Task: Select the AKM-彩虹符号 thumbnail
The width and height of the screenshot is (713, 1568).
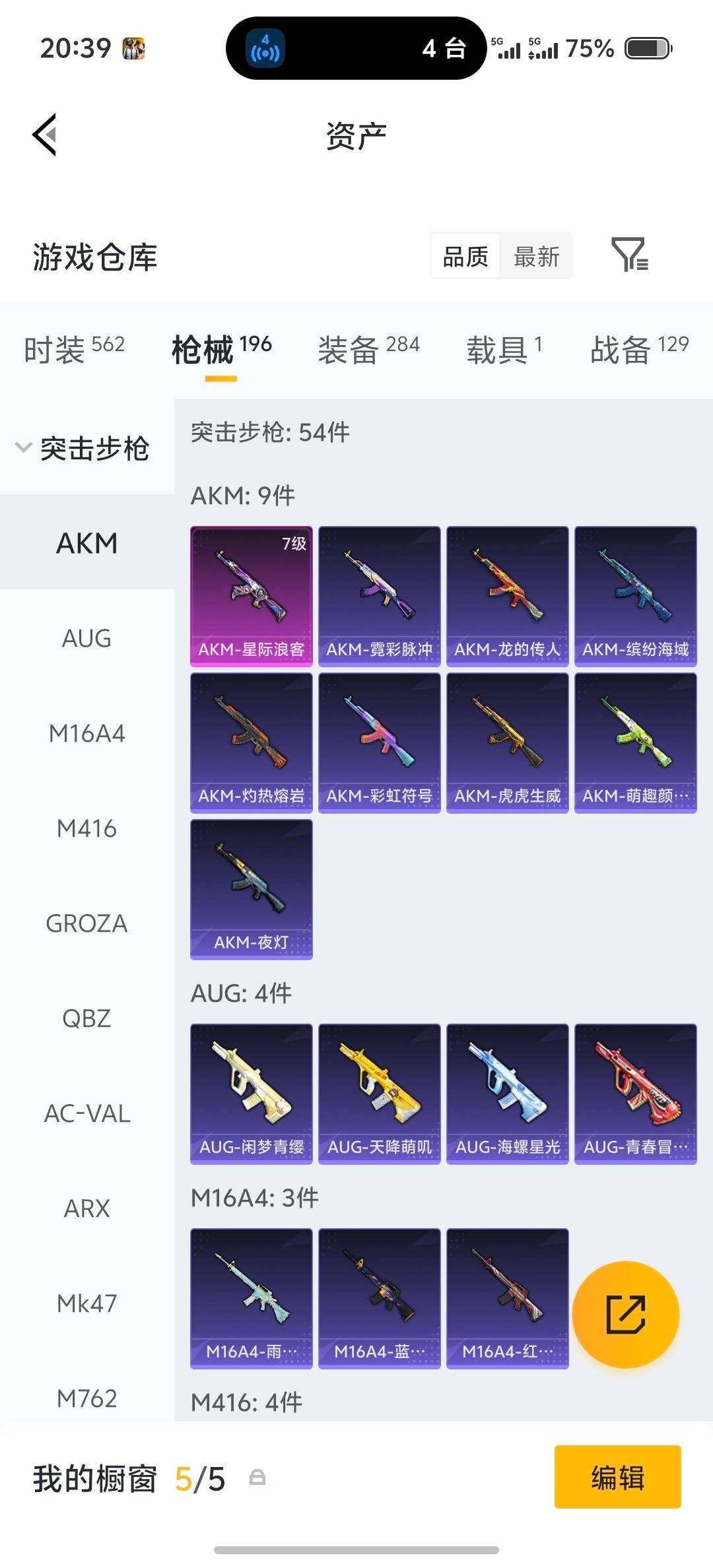Action: 379,741
